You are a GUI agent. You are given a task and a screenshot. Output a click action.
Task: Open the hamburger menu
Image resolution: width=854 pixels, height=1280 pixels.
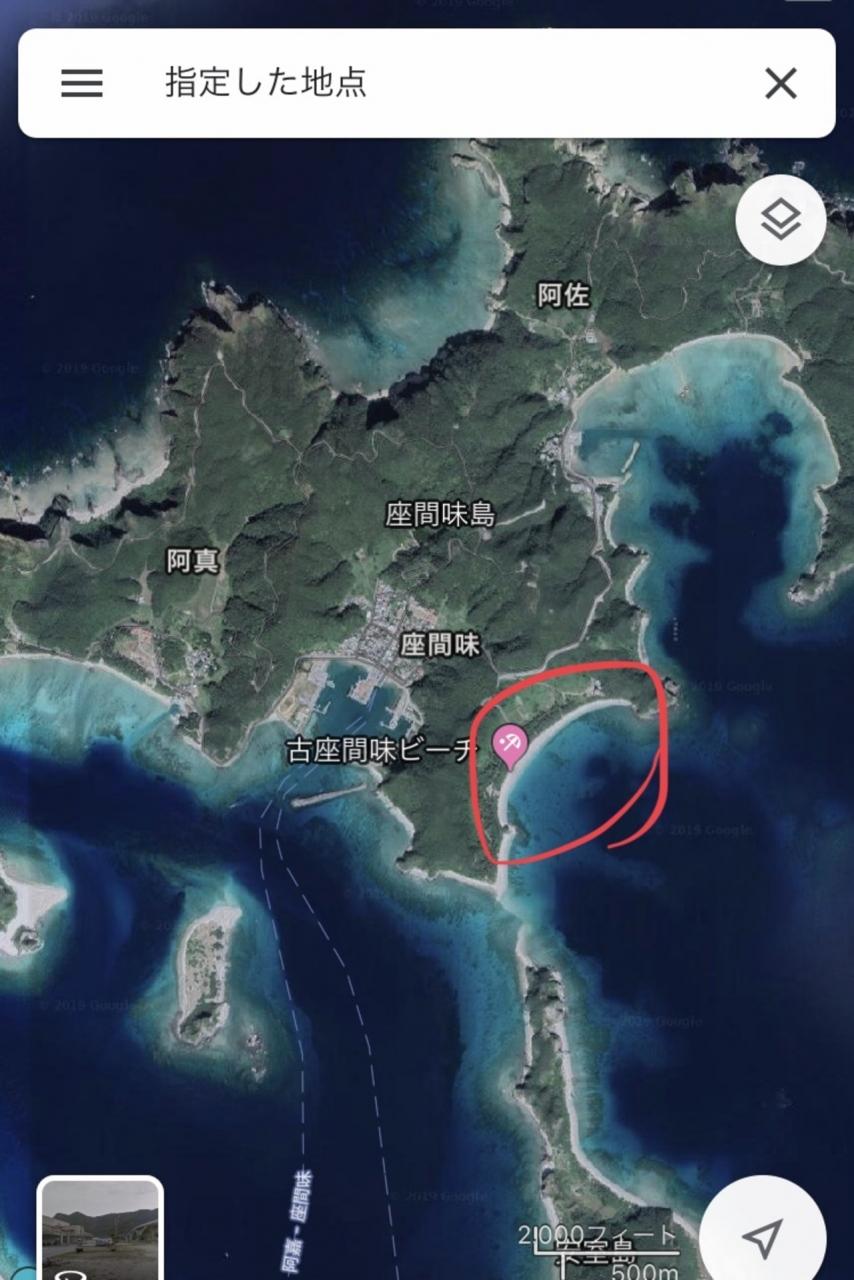82,83
